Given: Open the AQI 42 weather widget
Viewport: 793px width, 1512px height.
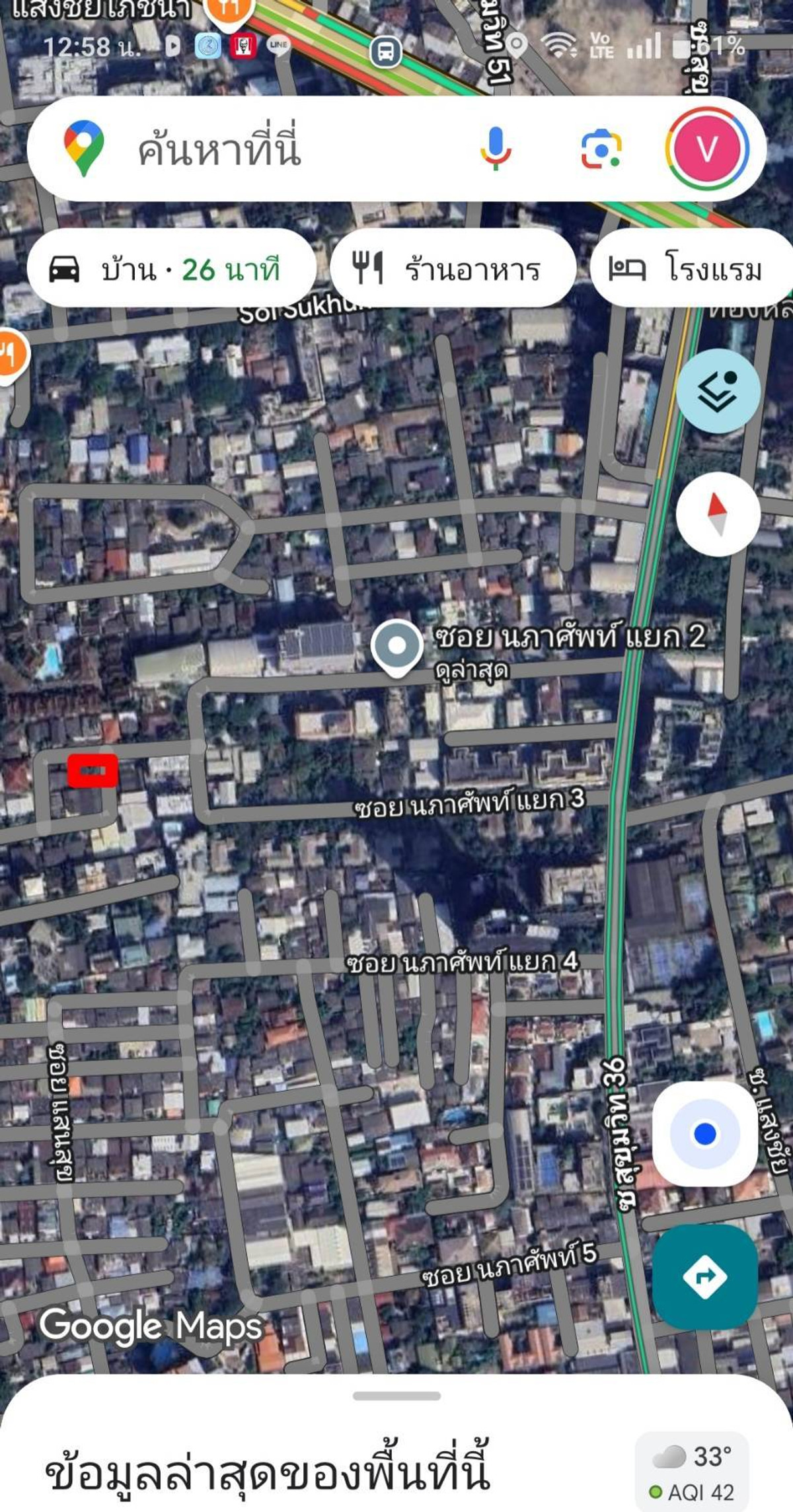Looking at the screenshot, I should point(691,1474).
